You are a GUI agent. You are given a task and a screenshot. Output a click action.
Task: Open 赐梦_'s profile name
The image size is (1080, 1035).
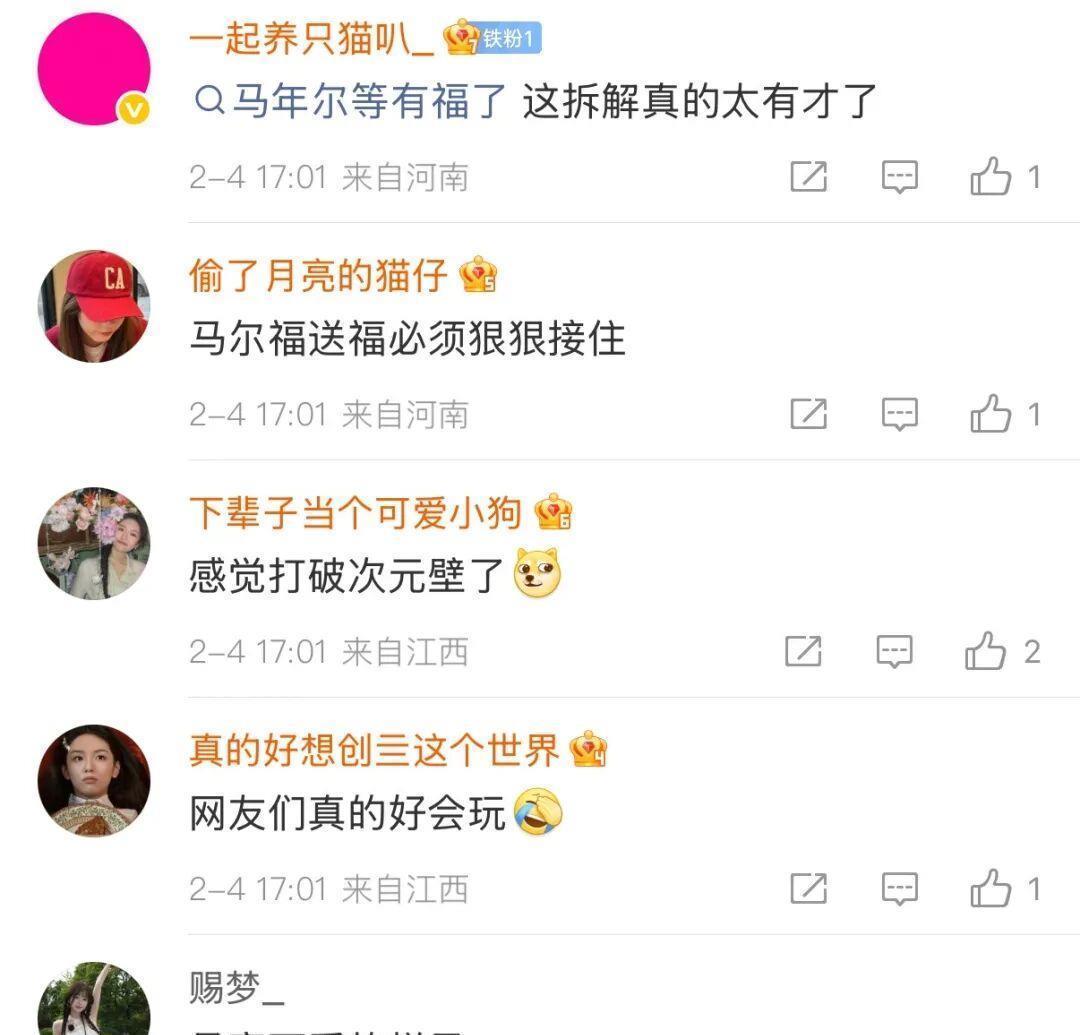[x=237, y=988]
